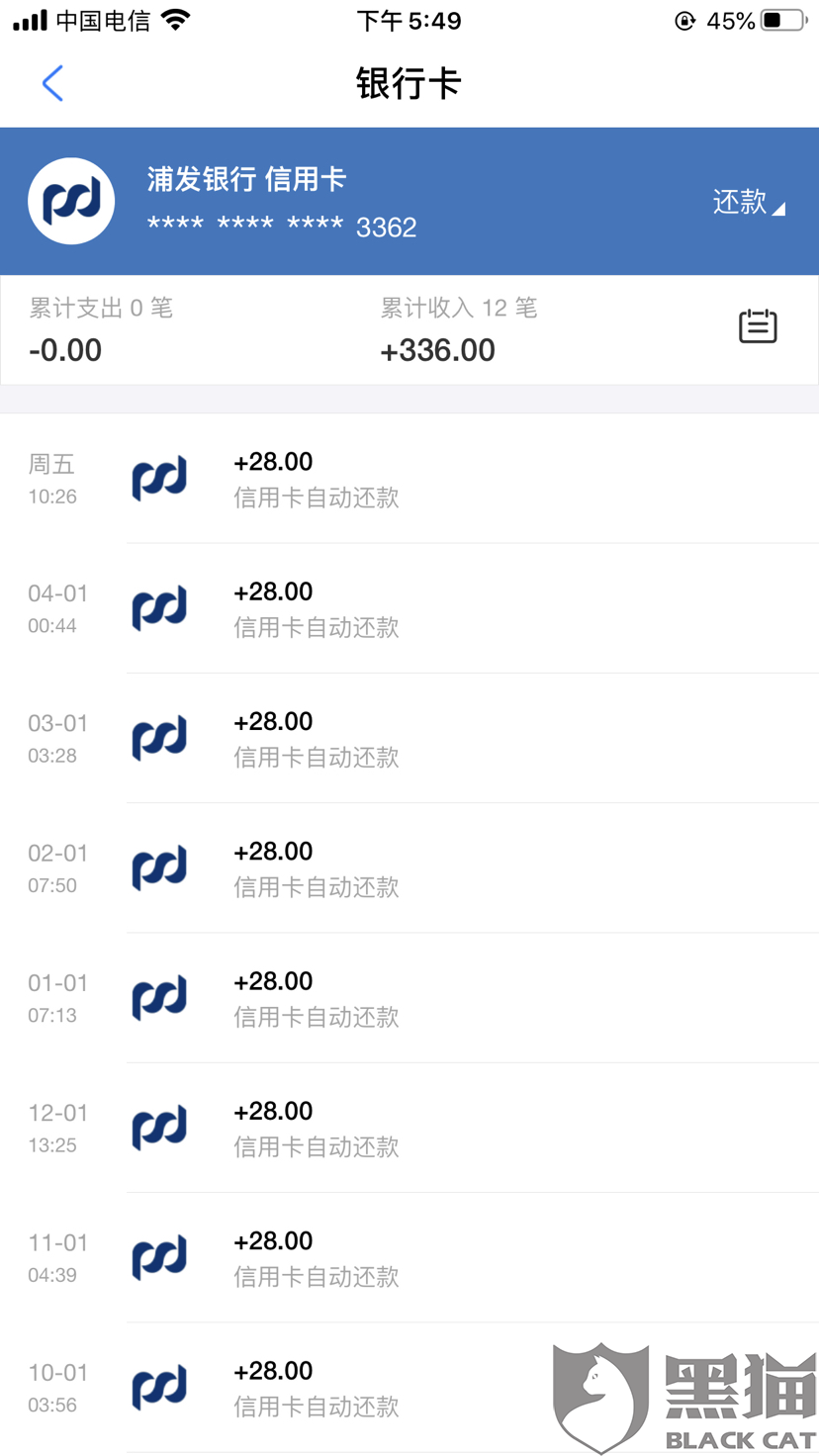Open the 11-01 04:39 repayment record
Viewport: 819px width, 1456px height.
click(409, 1257)
